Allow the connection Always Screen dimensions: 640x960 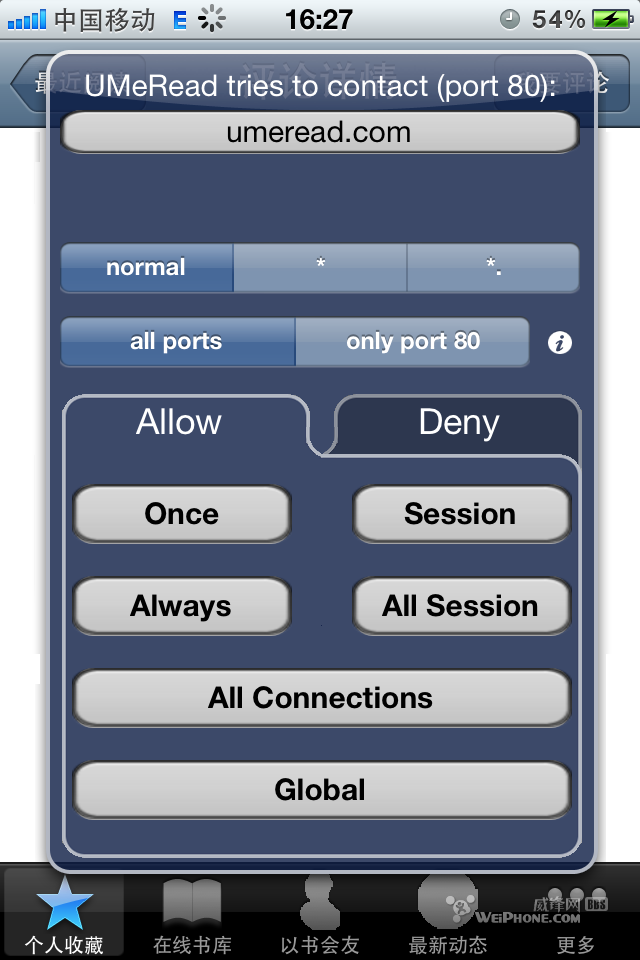[182, 606]
